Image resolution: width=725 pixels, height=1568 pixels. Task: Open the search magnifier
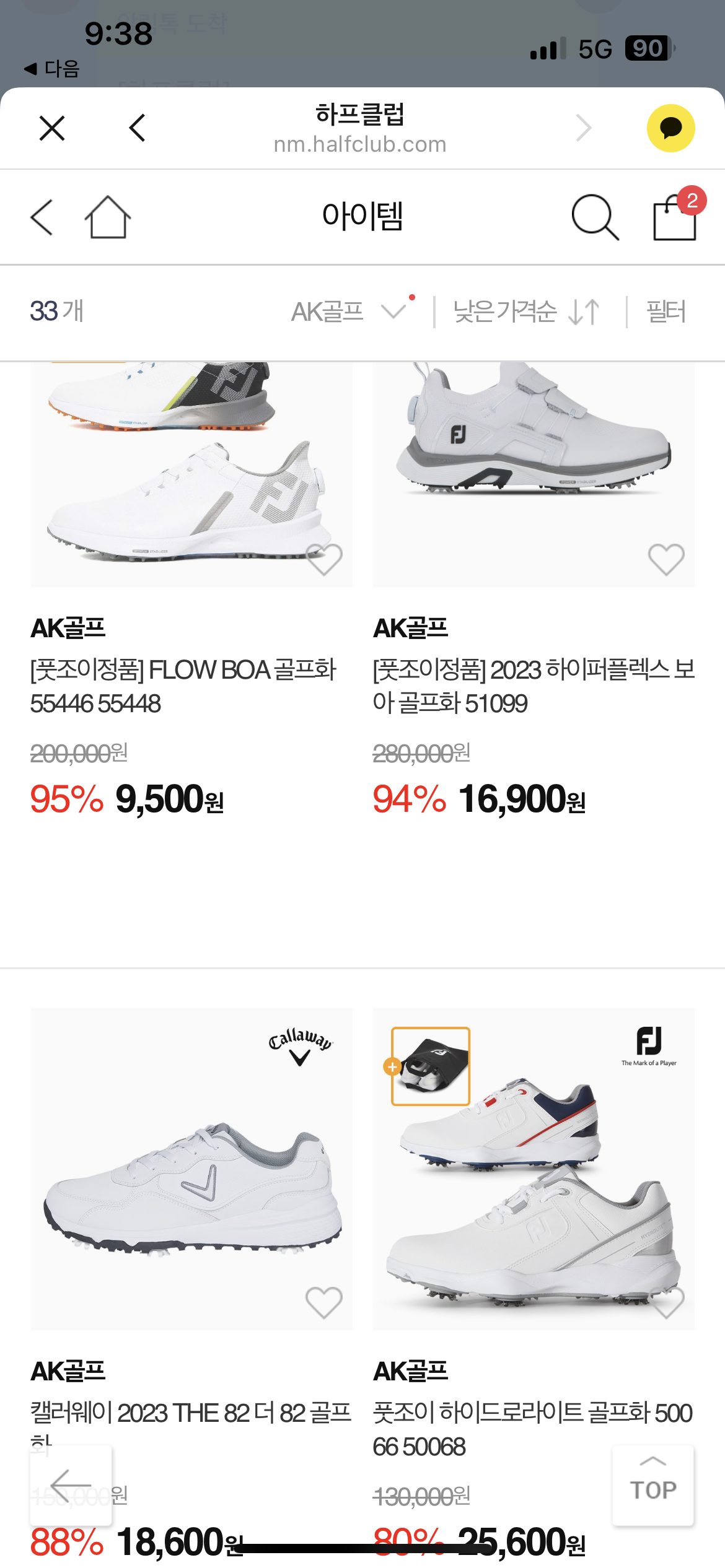pos(594,217)
